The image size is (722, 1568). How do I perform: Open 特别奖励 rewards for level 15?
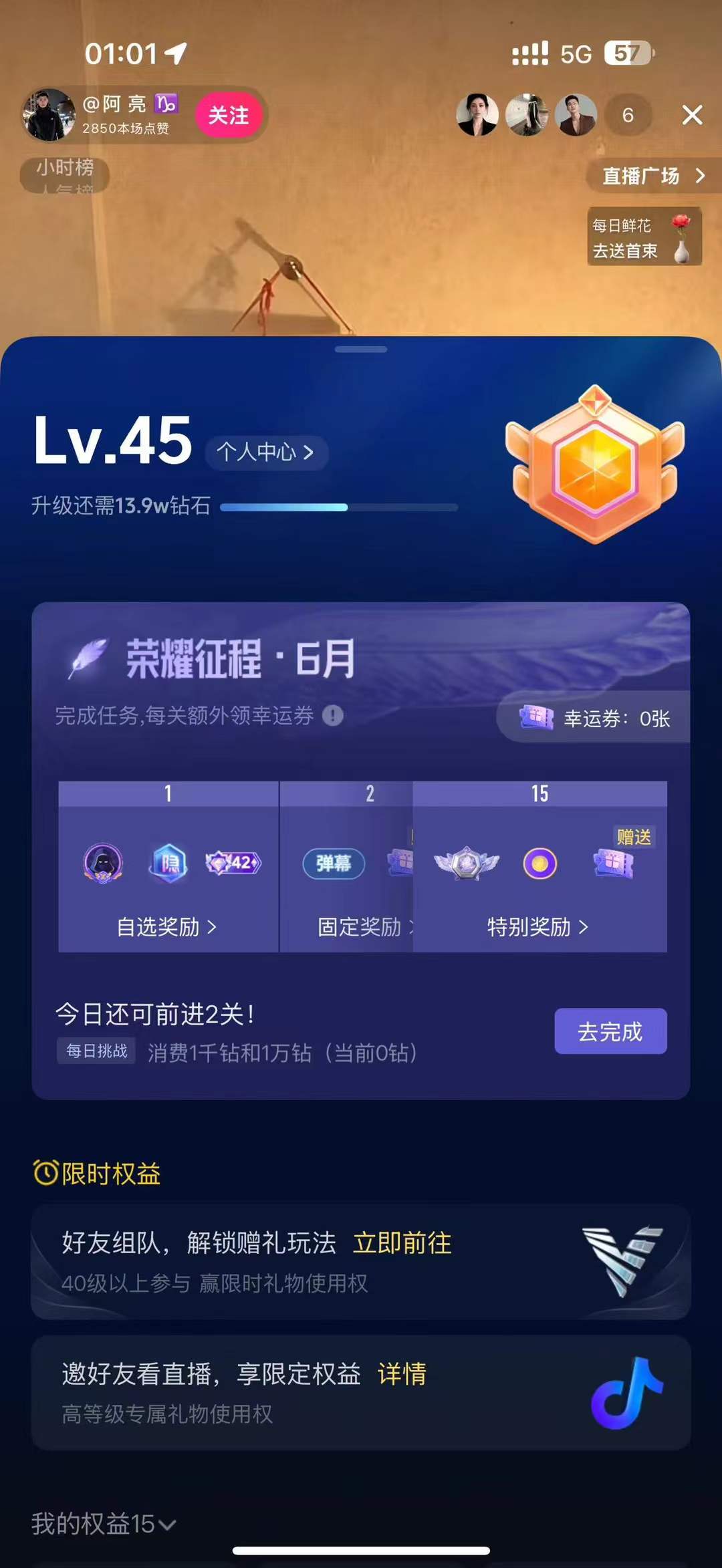(538, 926)
